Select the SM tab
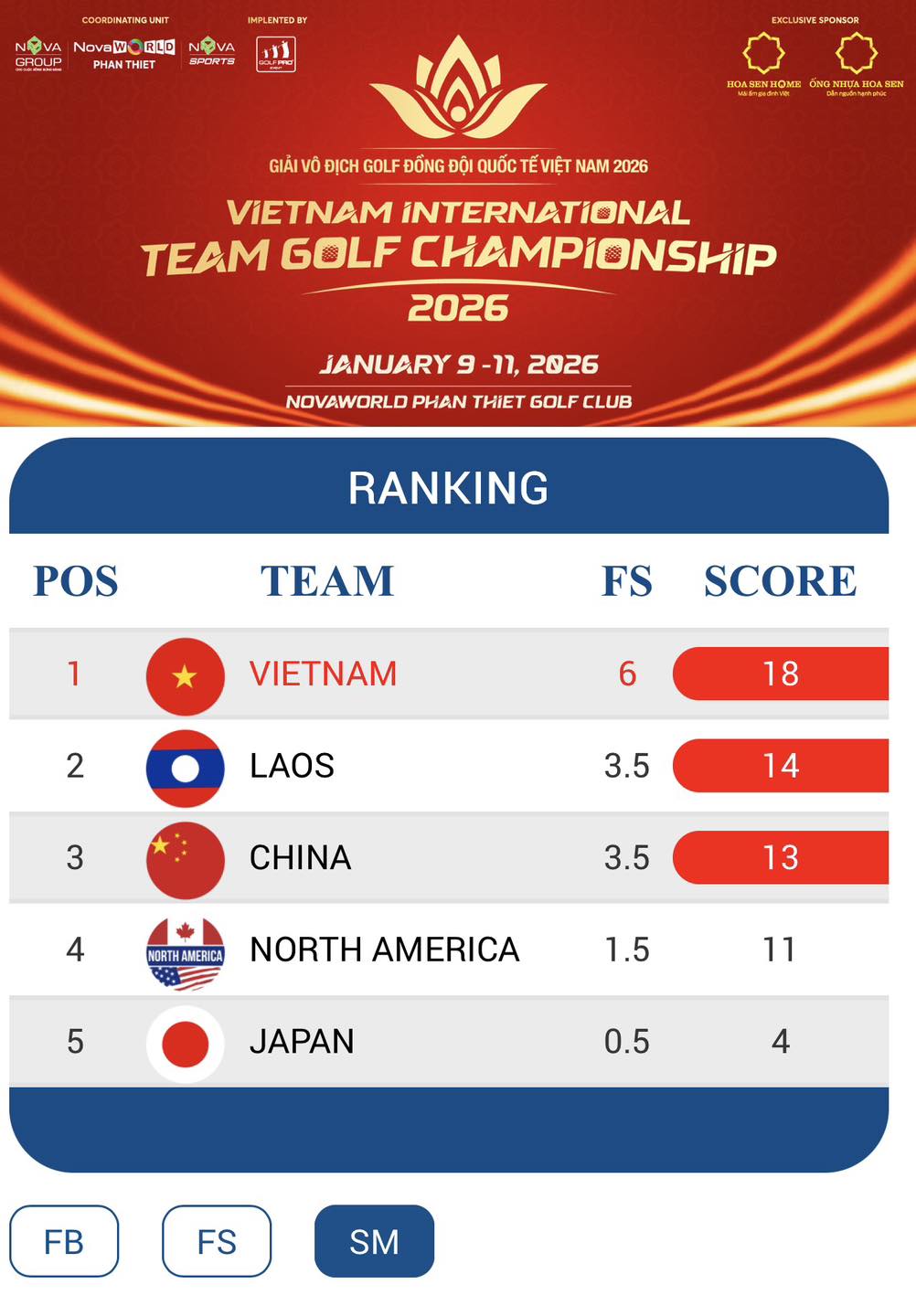Viewport: 916px width, 1316px height. pyautogui.click(x=374, y=1241)
